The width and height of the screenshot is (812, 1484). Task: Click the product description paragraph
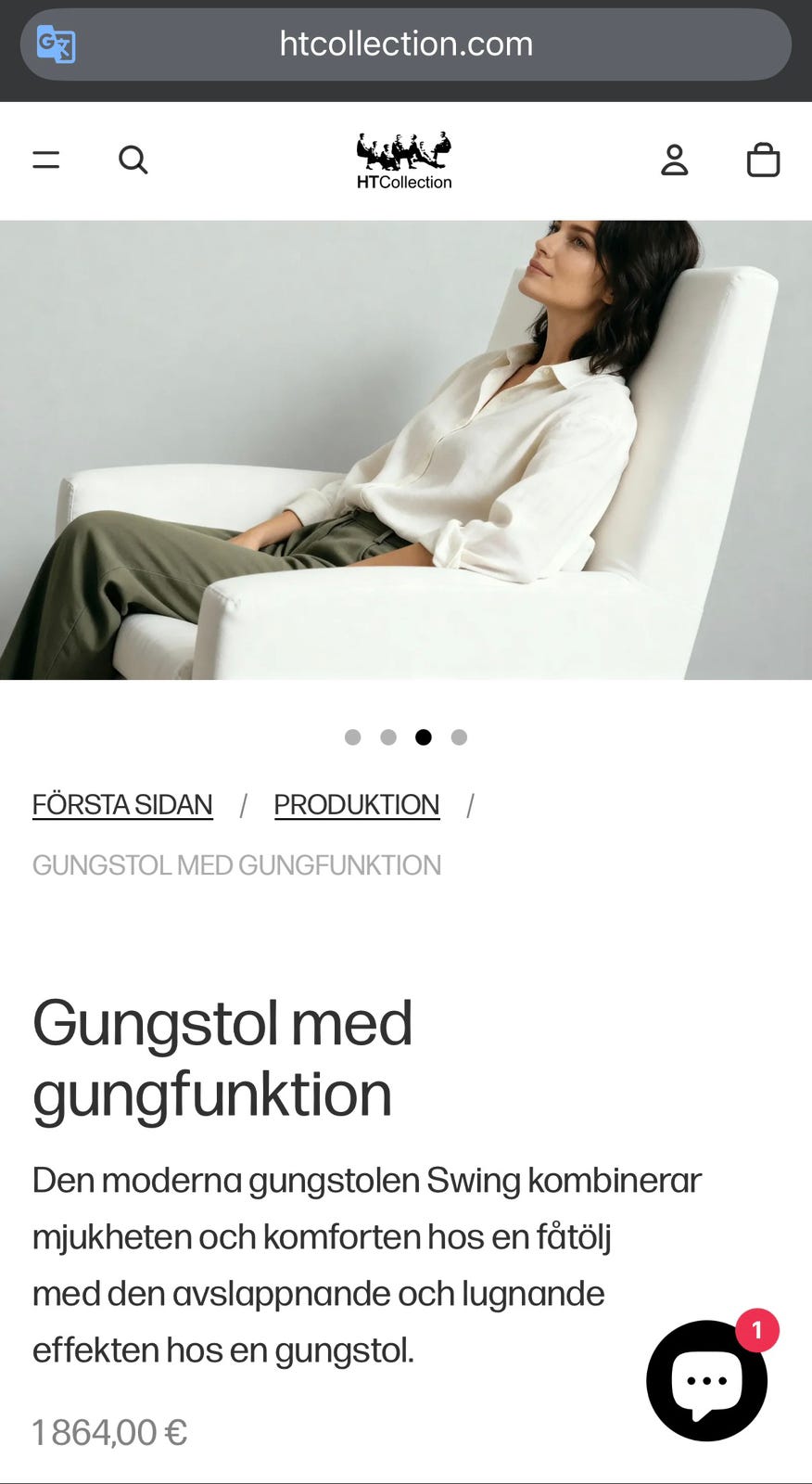click(x=366, y=1264)
